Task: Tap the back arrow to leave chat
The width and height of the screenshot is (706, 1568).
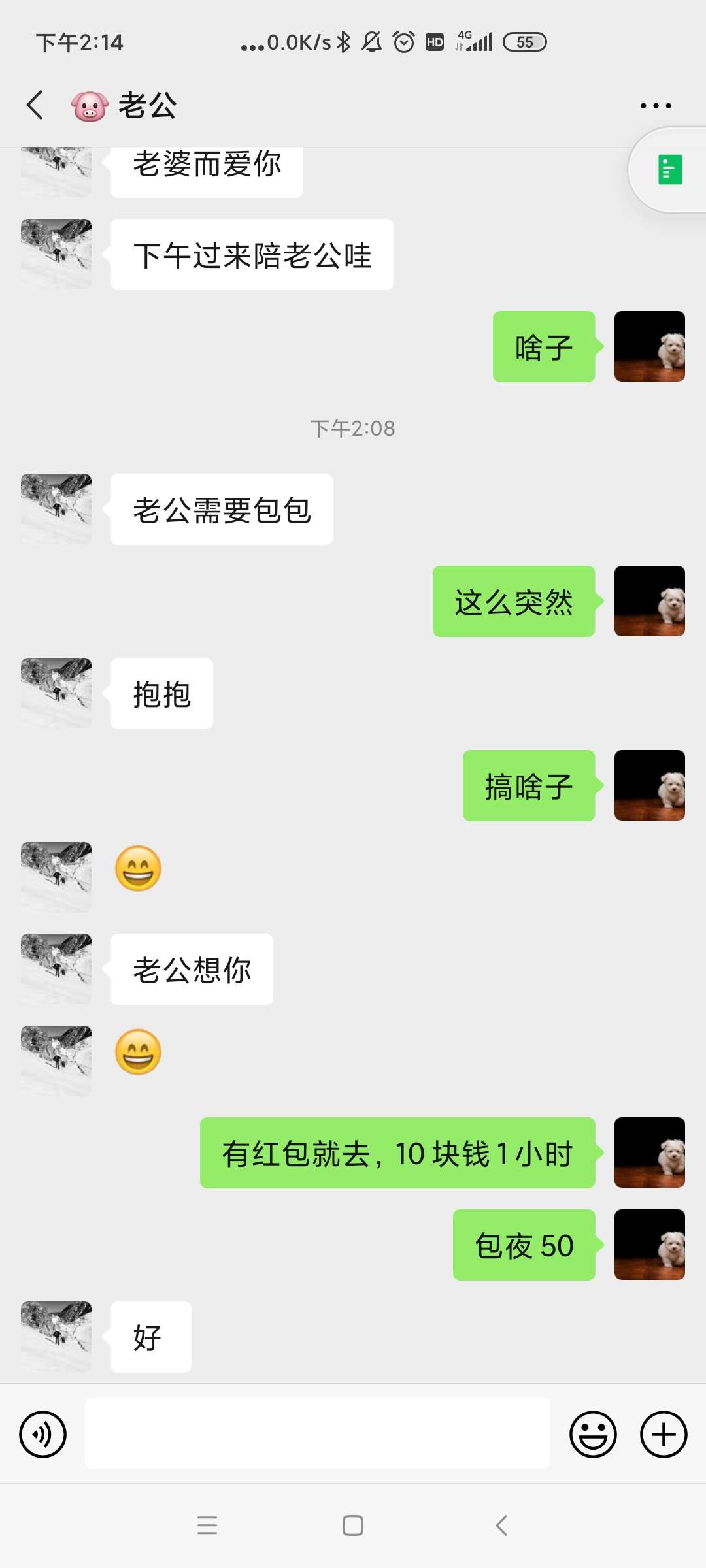Action: click(34, 105)
